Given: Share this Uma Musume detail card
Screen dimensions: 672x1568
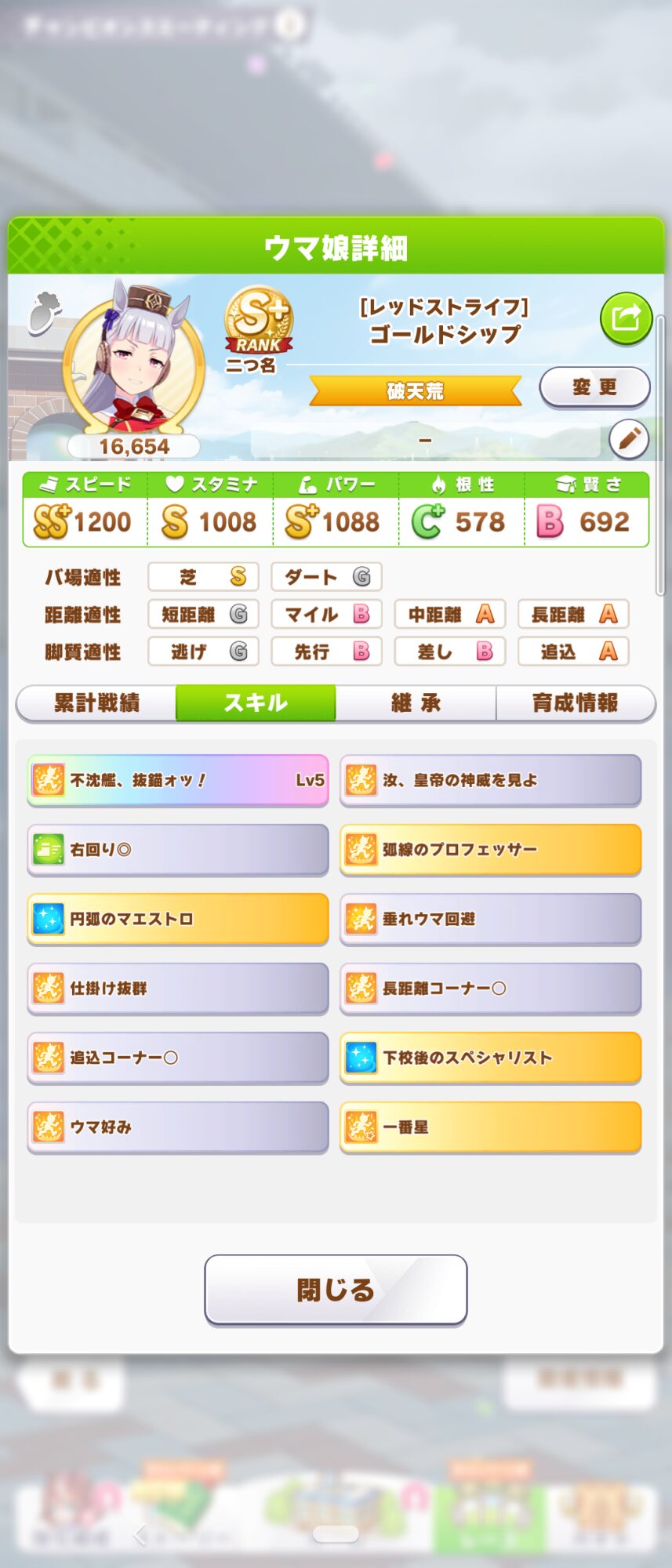Looking at the screenshot, I should [x=626, y=318].
